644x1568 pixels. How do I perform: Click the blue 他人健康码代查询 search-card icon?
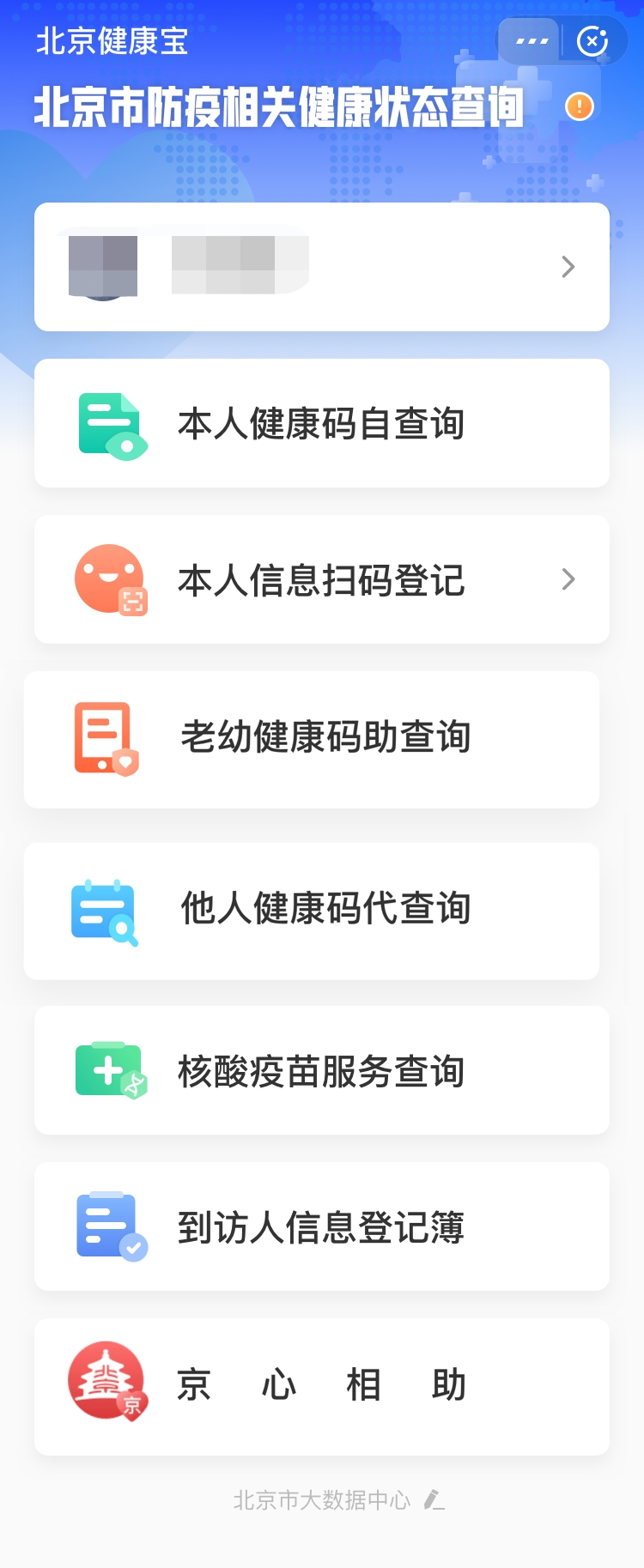point(106,911)
